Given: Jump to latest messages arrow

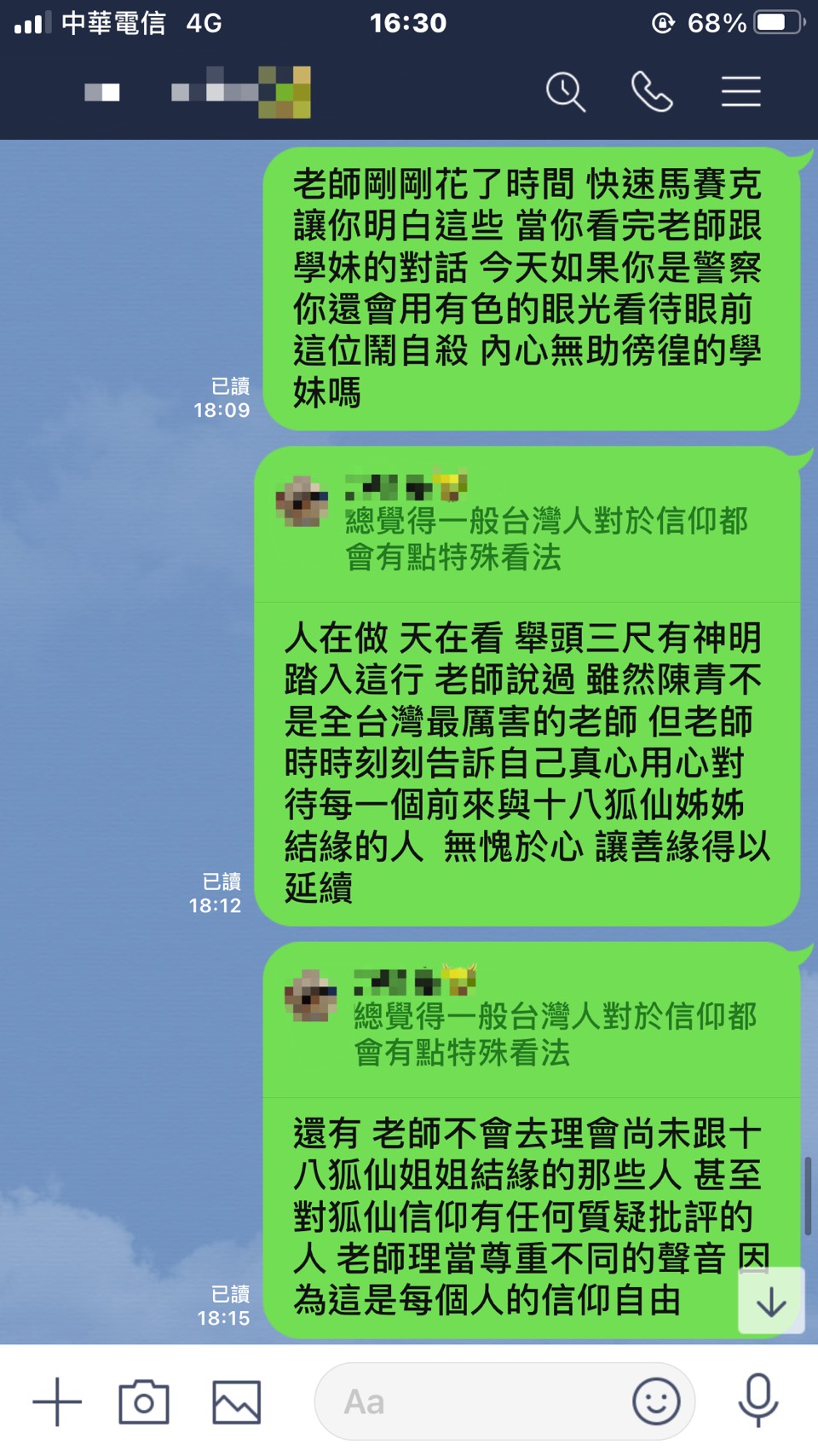Looking at the screenshot, I should 771,1301.
